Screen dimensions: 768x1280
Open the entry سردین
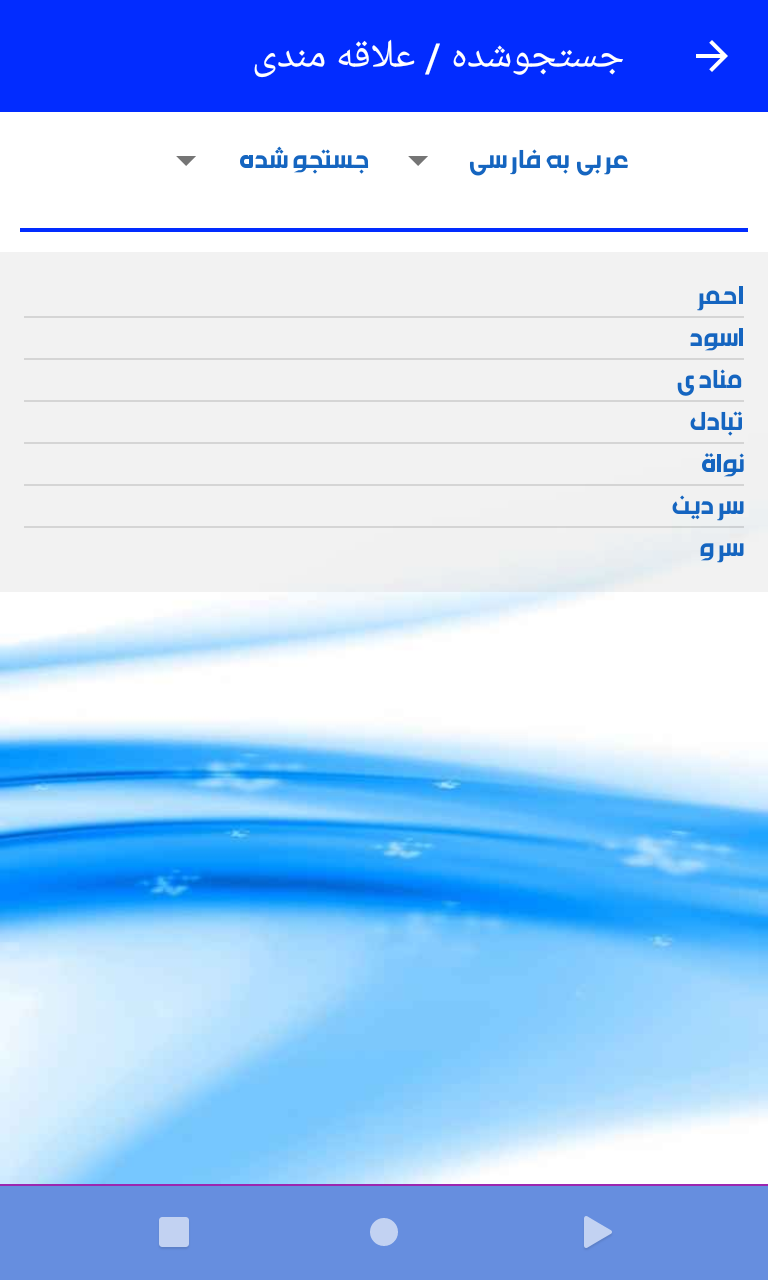[384, 506]
